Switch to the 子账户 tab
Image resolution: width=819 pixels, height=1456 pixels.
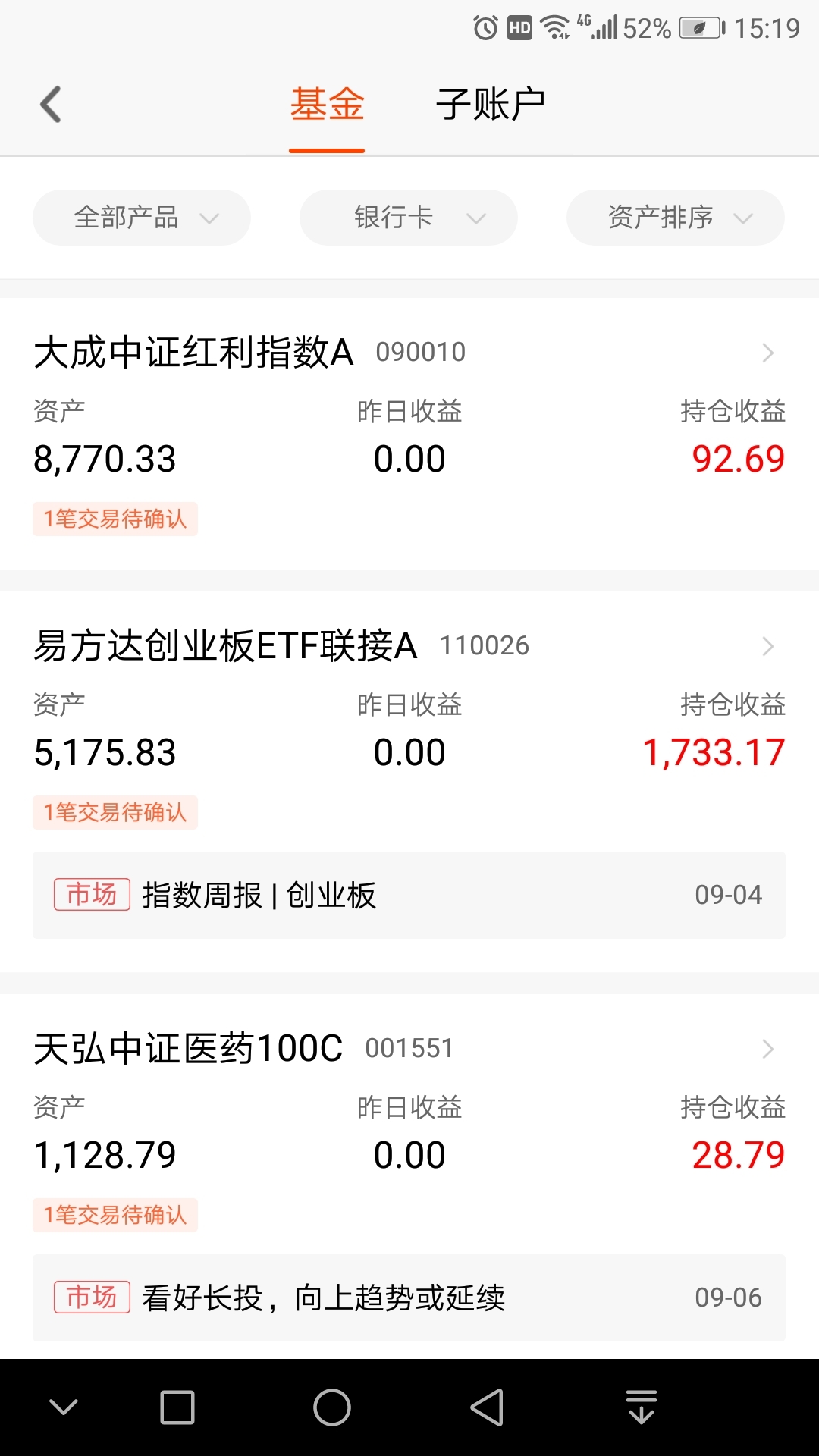(491, 104)
